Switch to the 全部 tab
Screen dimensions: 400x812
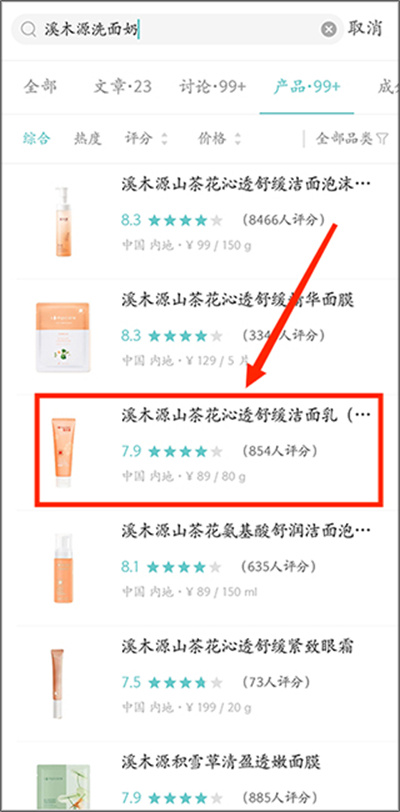point(39,87)
